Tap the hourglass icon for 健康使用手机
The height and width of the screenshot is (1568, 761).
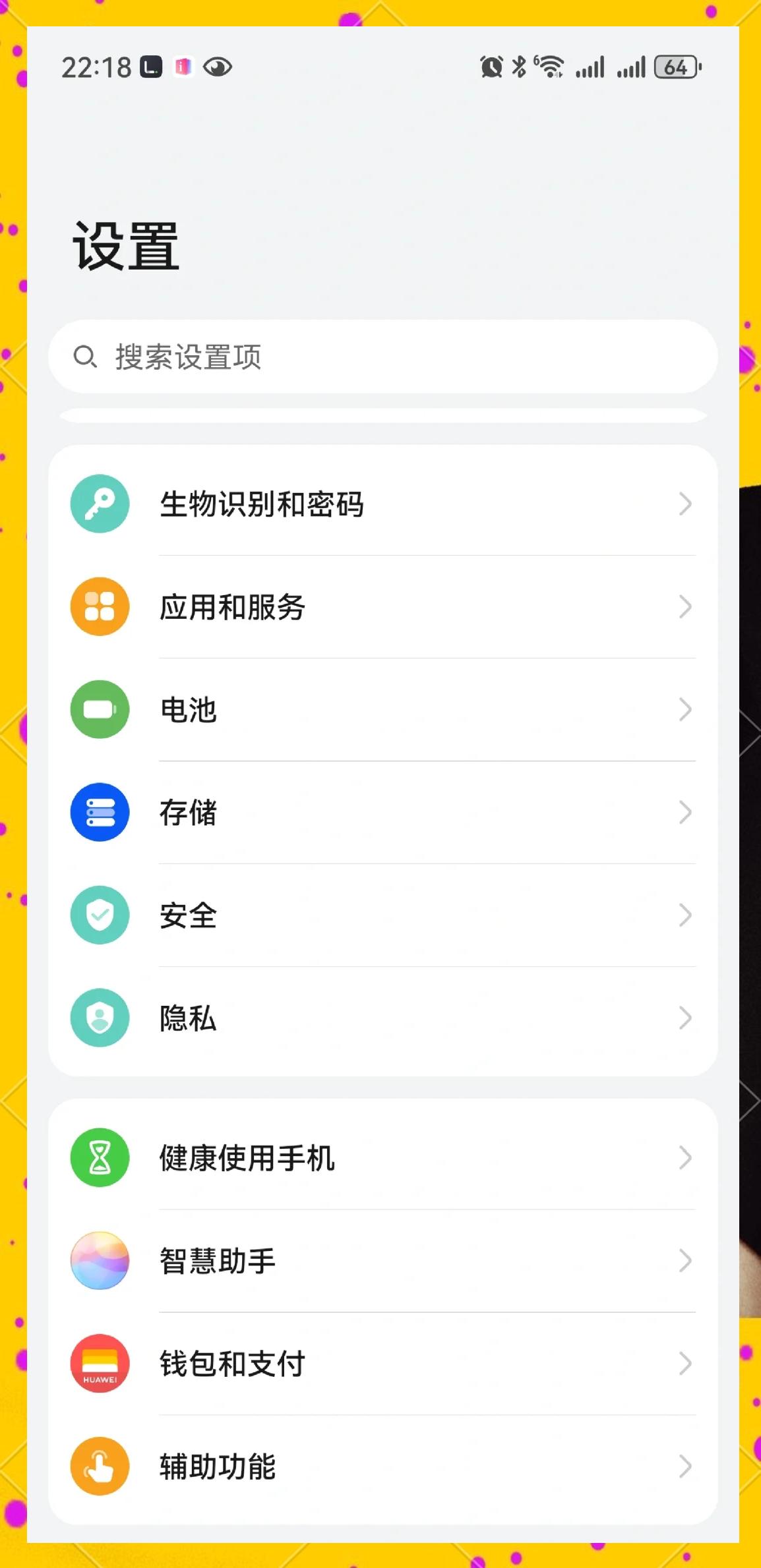100,1158
